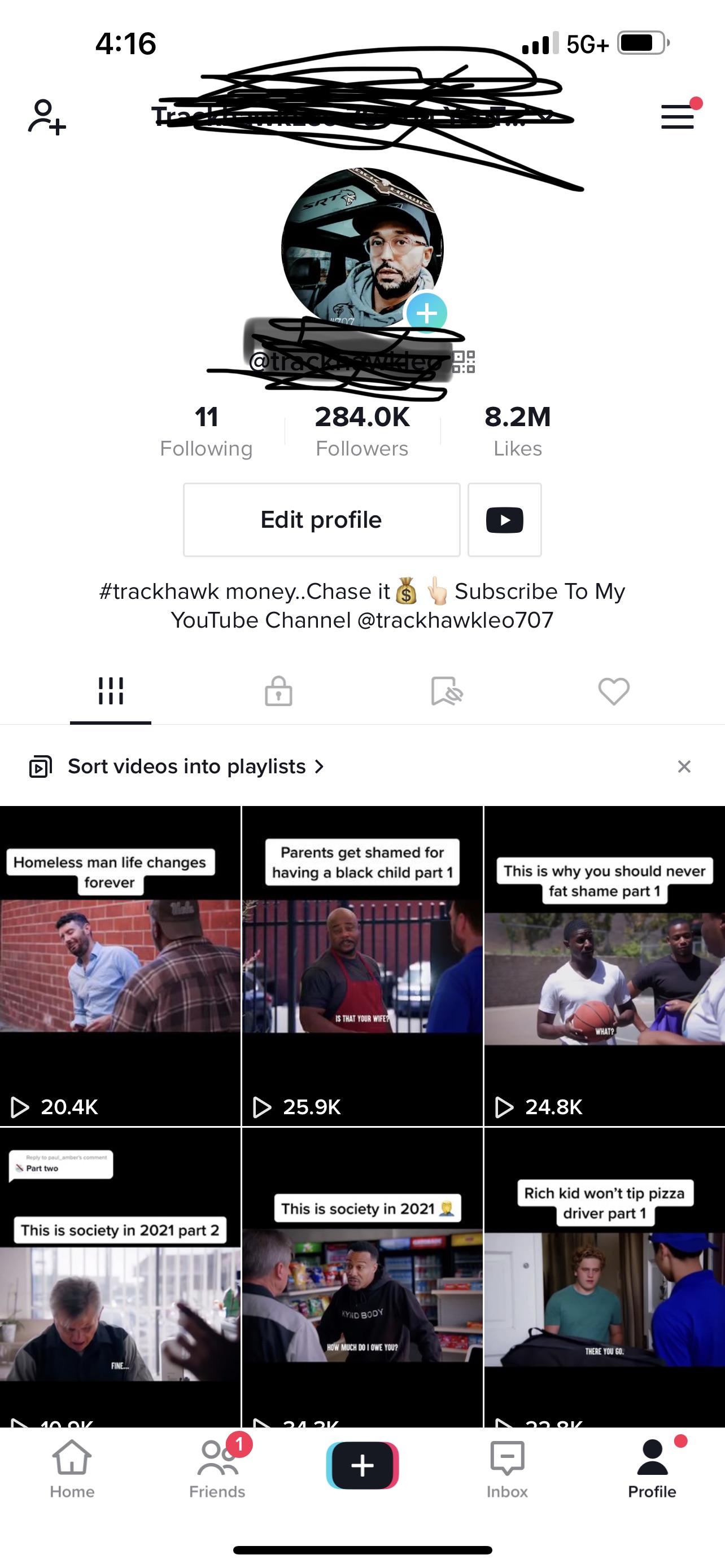This screenshot has height=1568, width=725.
Task: Open 'Parents get shamed' part 1 video
Action: [x=362, y=966]
